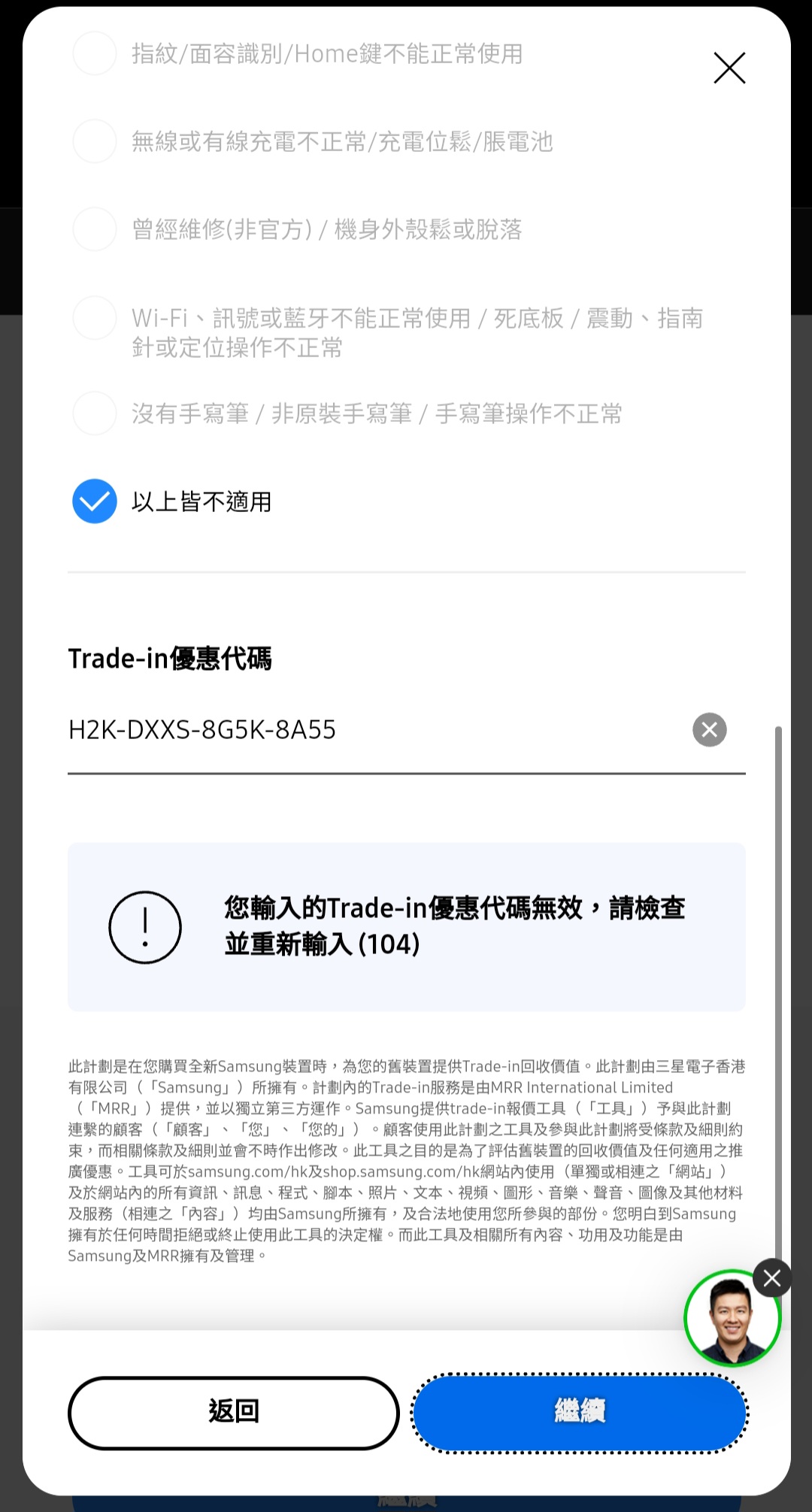Uncheck 以上皆不適用 checkbox
812x1512 pixels.
point(95,501)
